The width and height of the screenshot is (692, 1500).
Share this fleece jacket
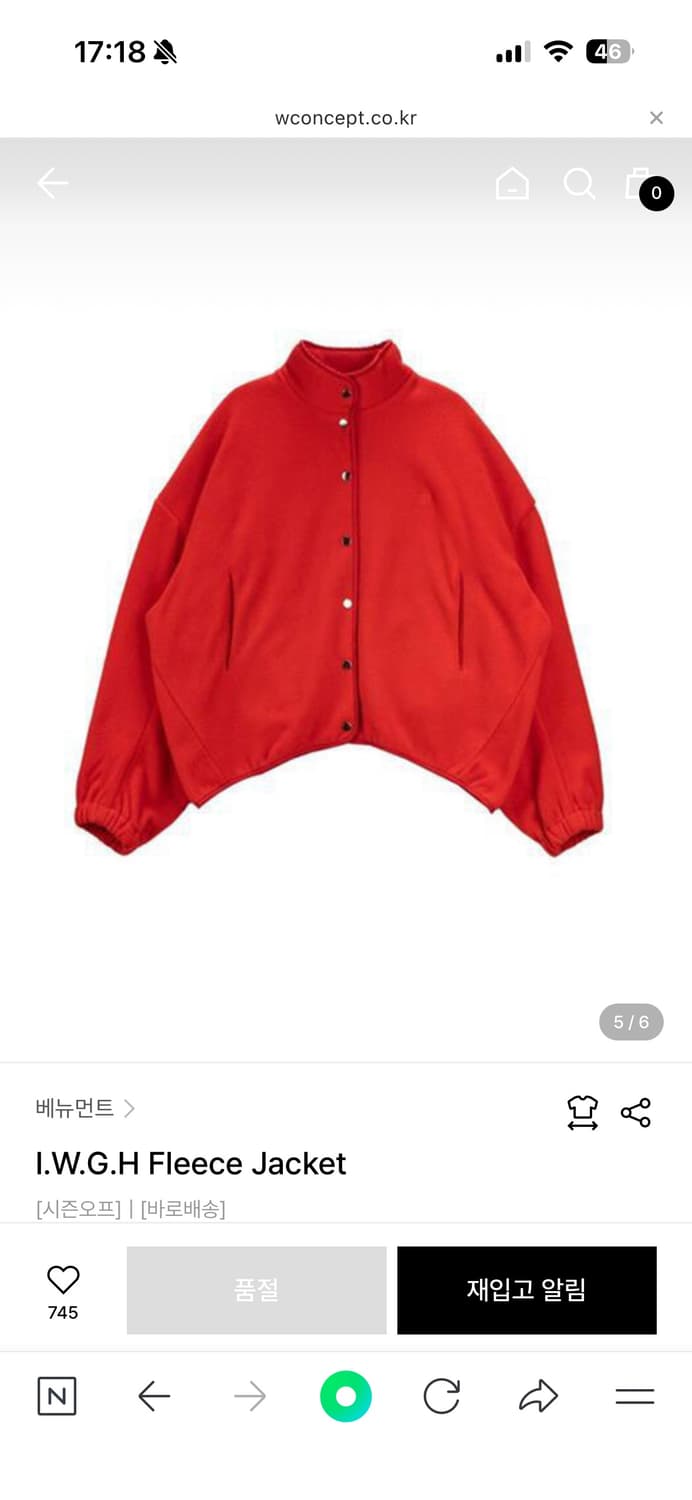click(636, 1112)
